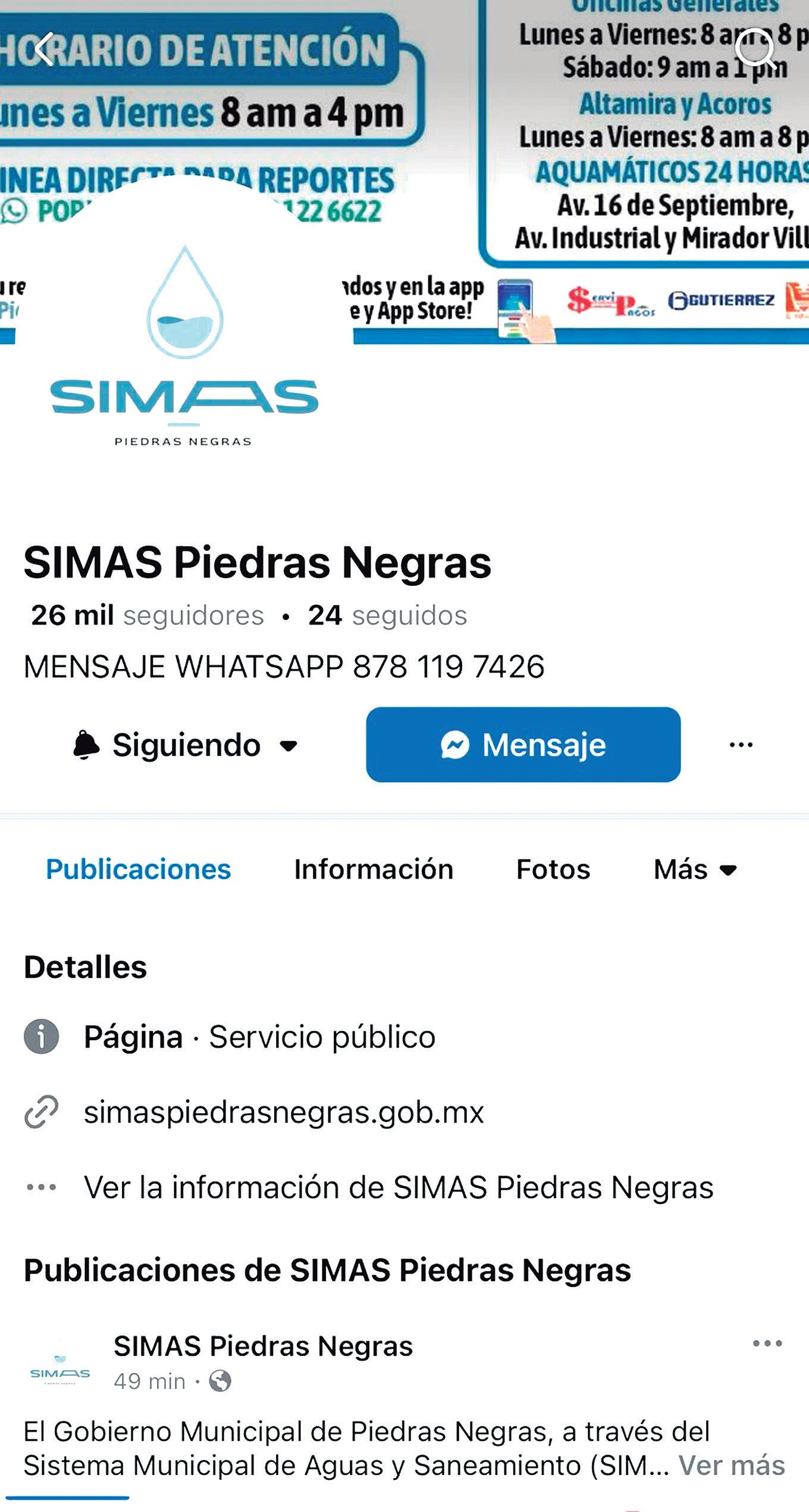
Task: Open the SIMAS profile picture
Action: click(x=184, y=345)
